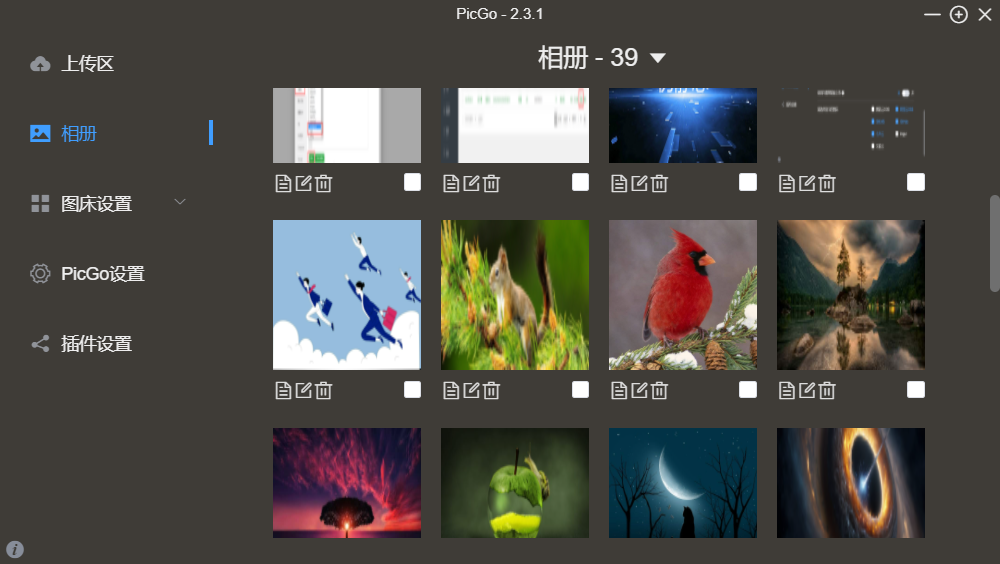The height and width of the screenshot is (564, 1000).
Task: Edit the mountain lake image link
Action: tap(807, 391)
